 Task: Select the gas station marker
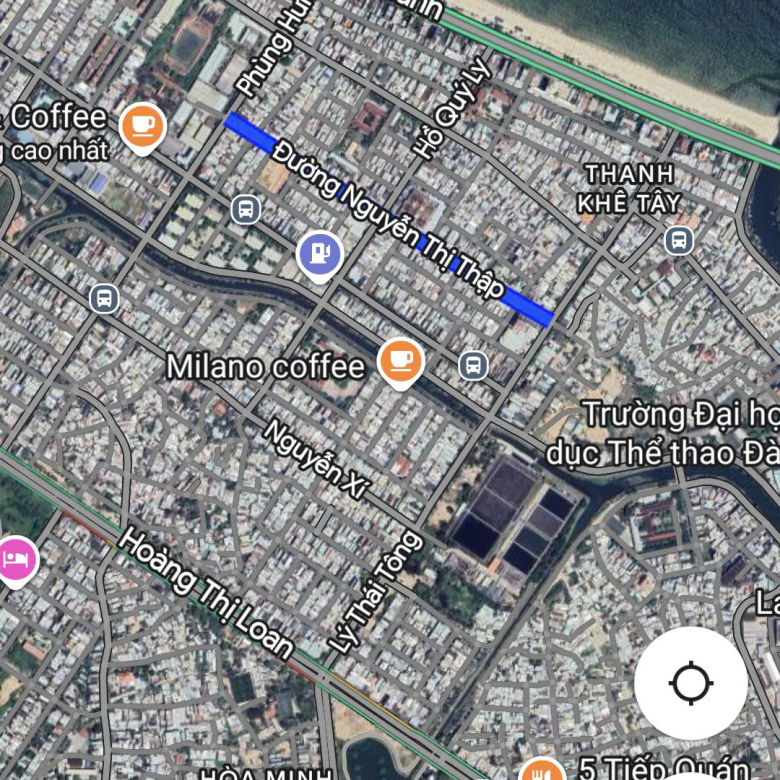tap(320, 254)
